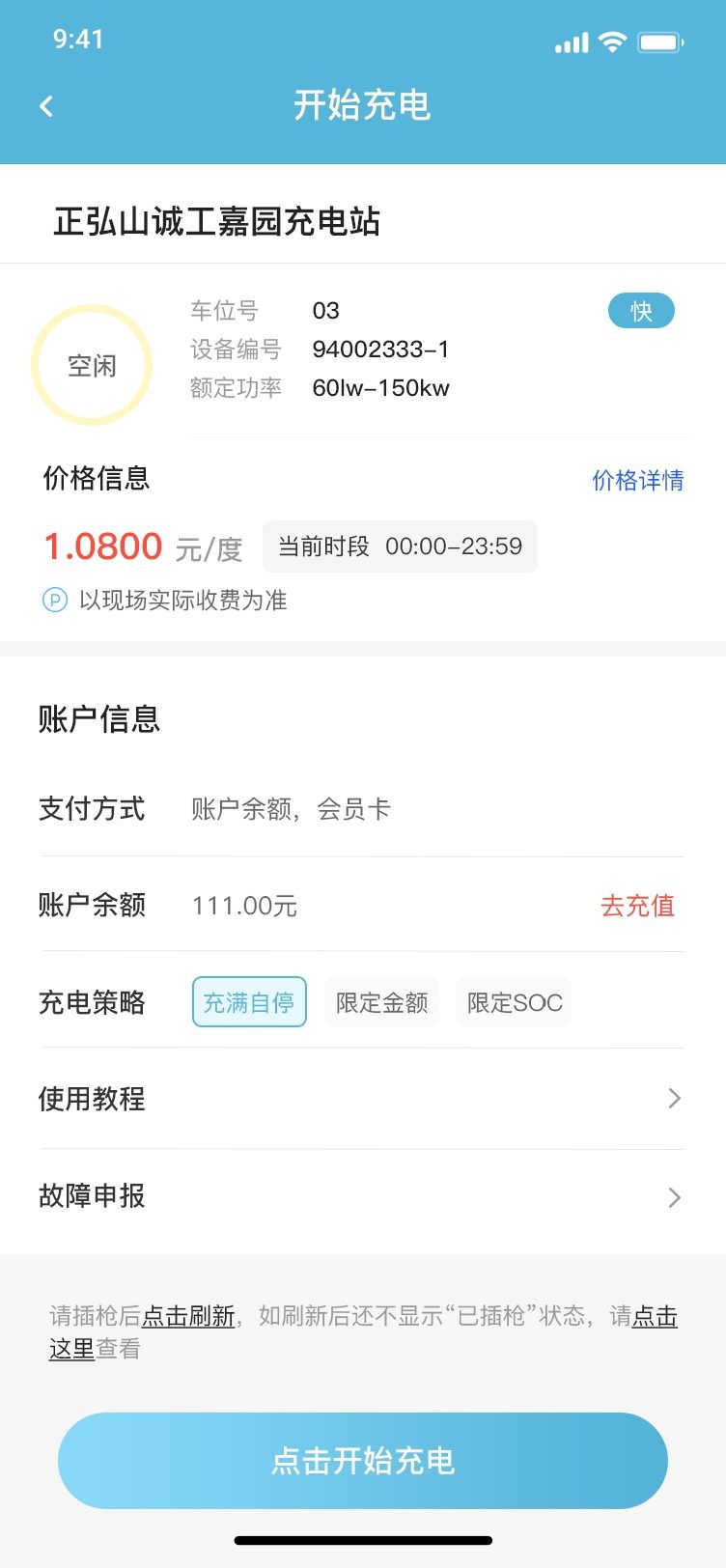This screenshot has height=1568, width=726.
Task: Open the 点击这里 help link
Action: coord(655,1317)
